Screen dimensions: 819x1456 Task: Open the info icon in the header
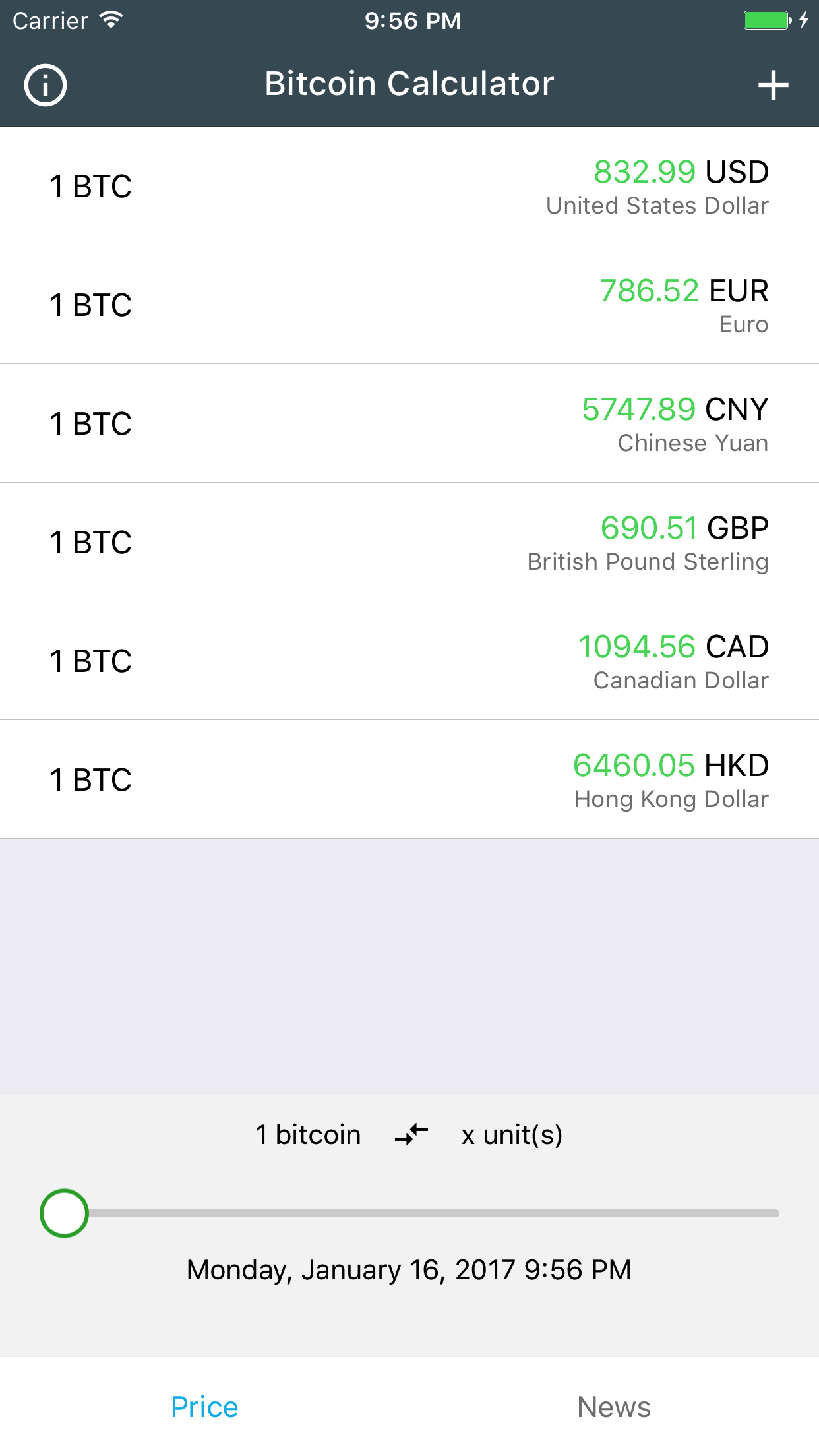point(45,85)
